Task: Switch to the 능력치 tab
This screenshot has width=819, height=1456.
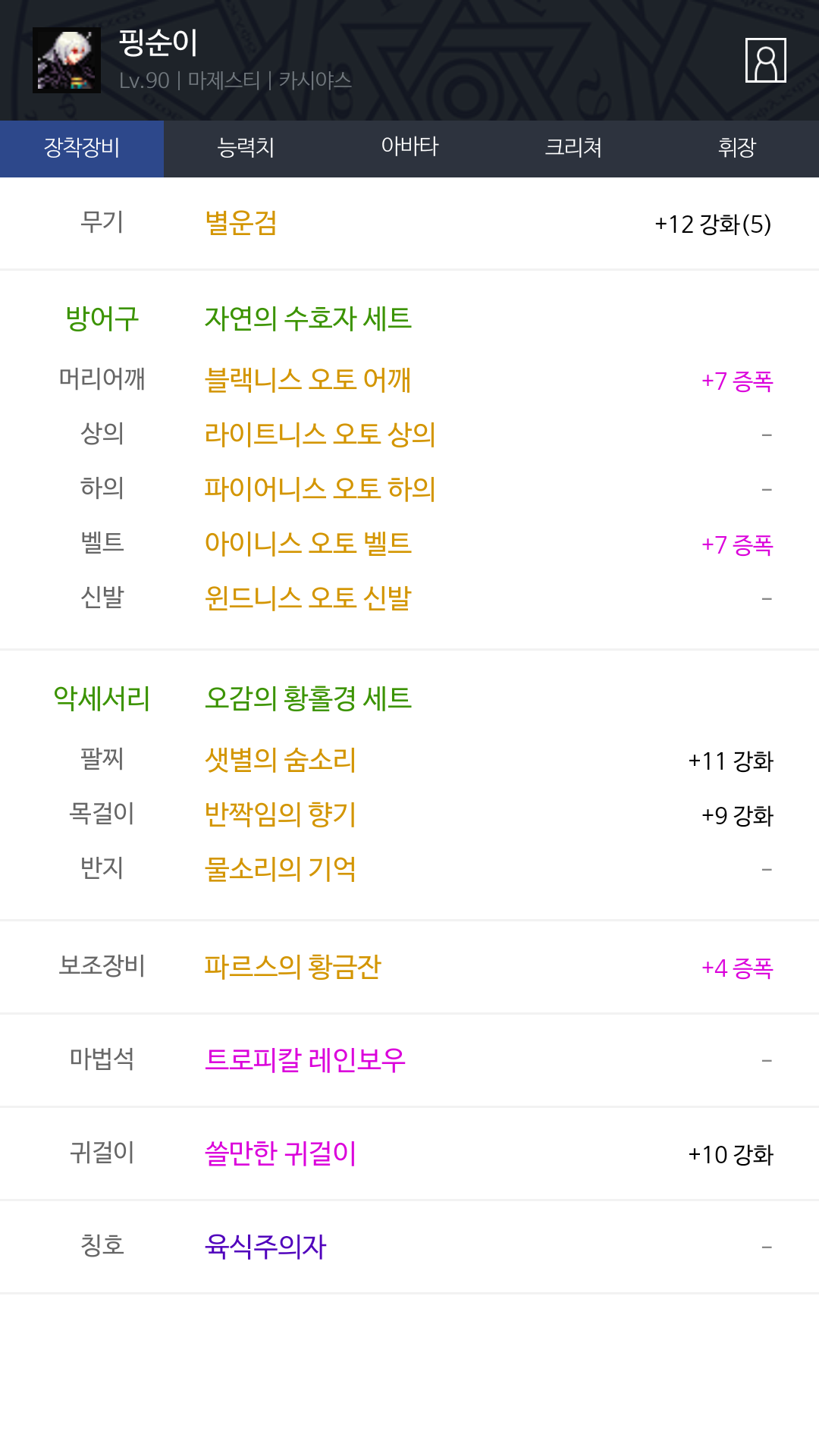Action: (246, 148)
